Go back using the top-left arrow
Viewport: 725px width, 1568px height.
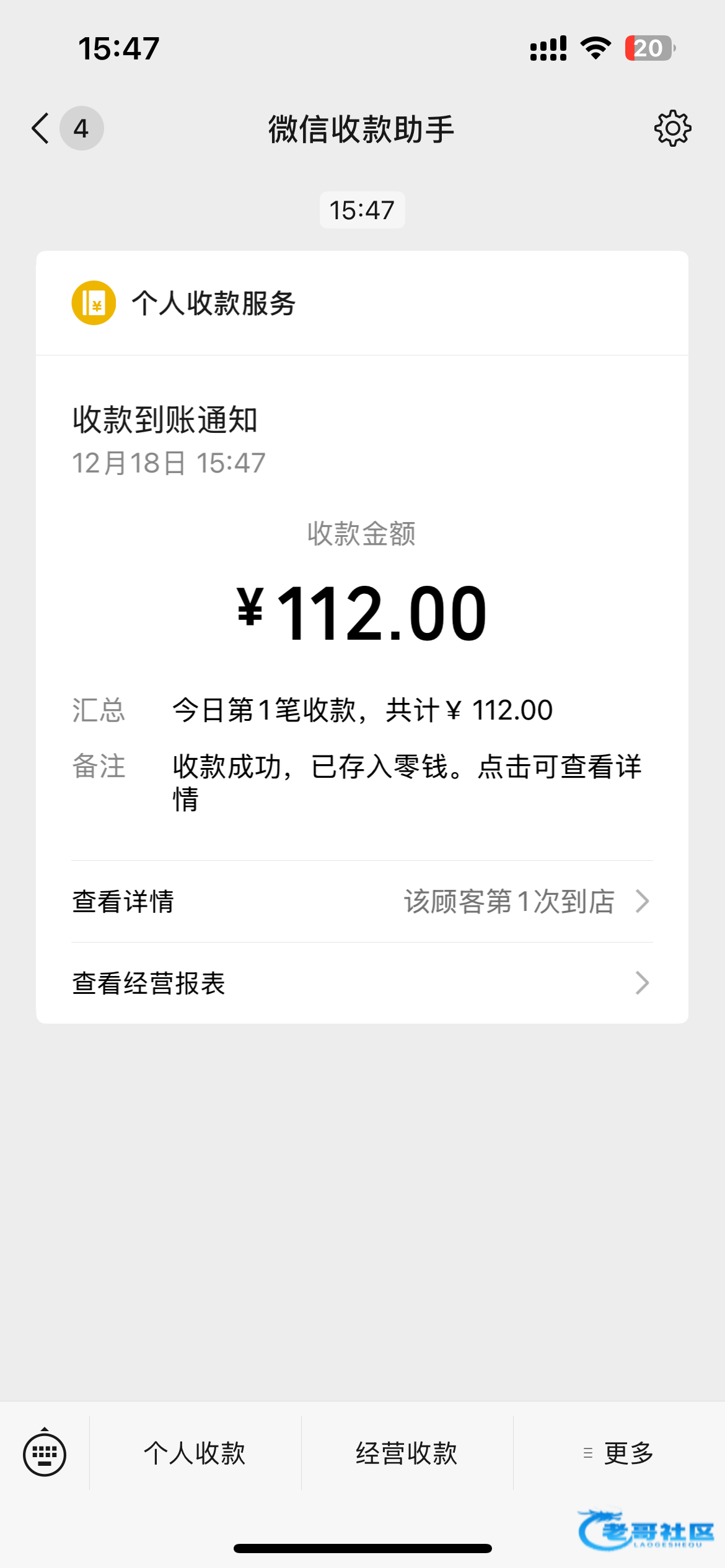point(41,129)
